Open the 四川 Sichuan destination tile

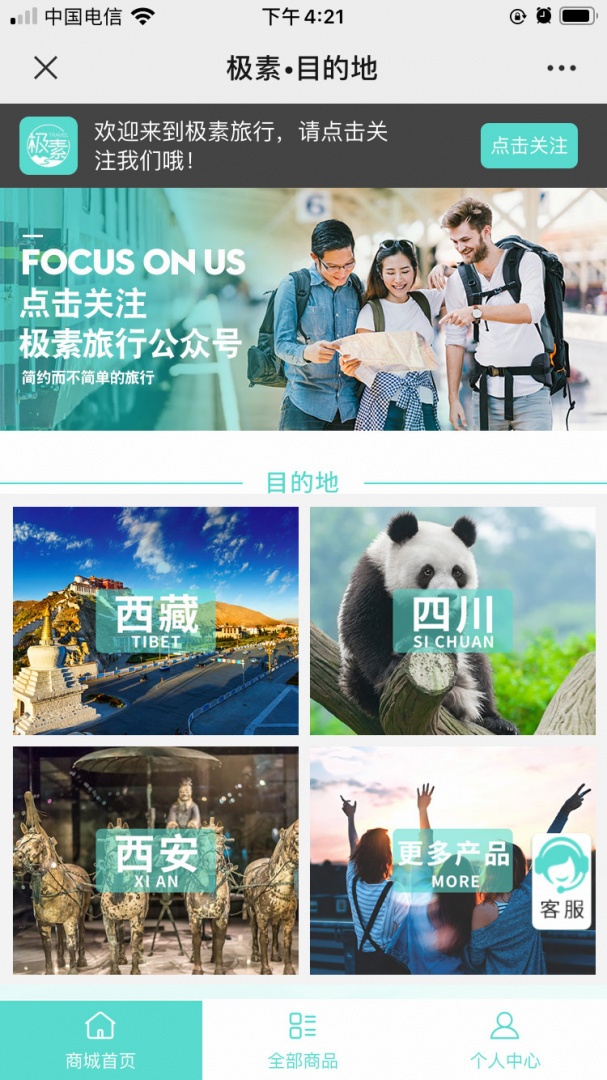(x=452, y=620)
